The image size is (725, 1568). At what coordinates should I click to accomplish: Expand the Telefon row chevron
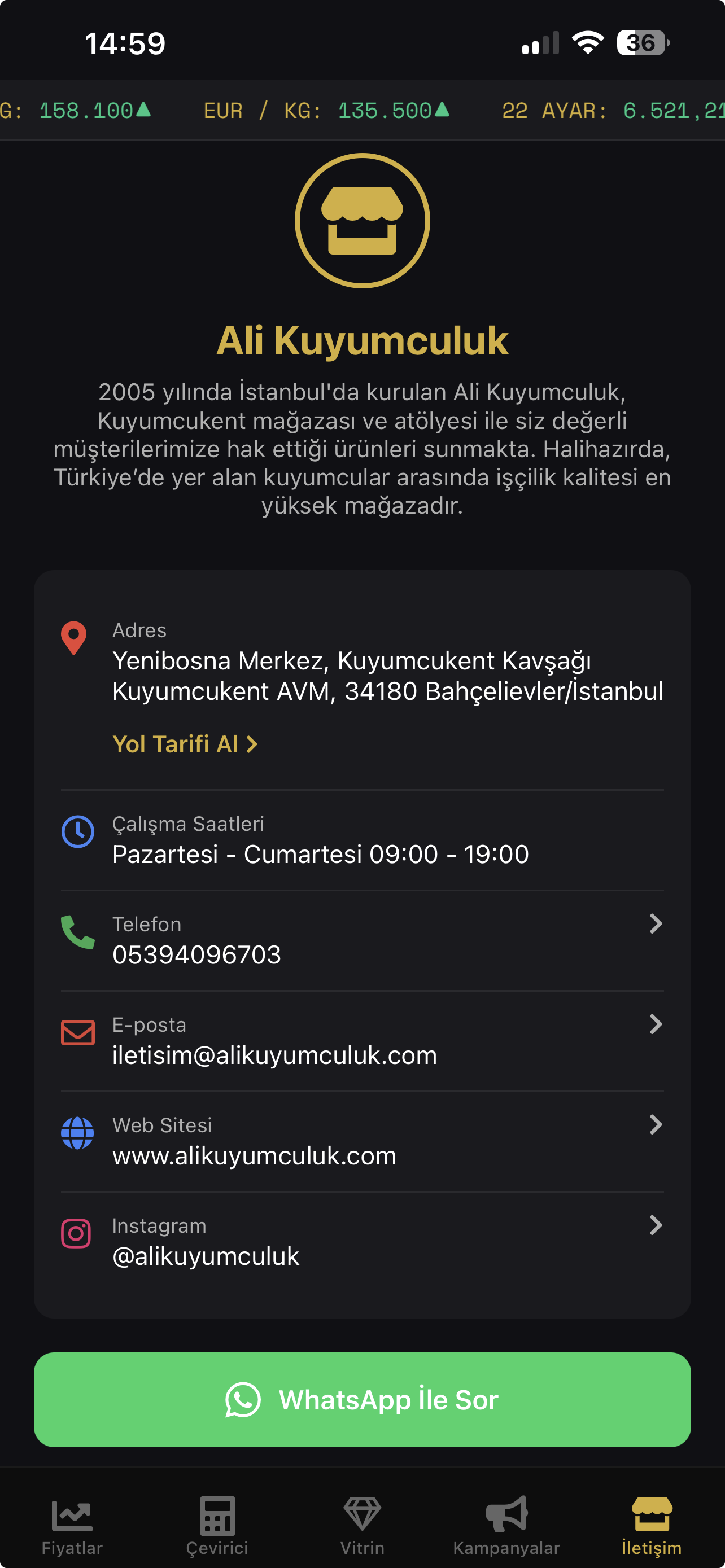pos(656,923)
